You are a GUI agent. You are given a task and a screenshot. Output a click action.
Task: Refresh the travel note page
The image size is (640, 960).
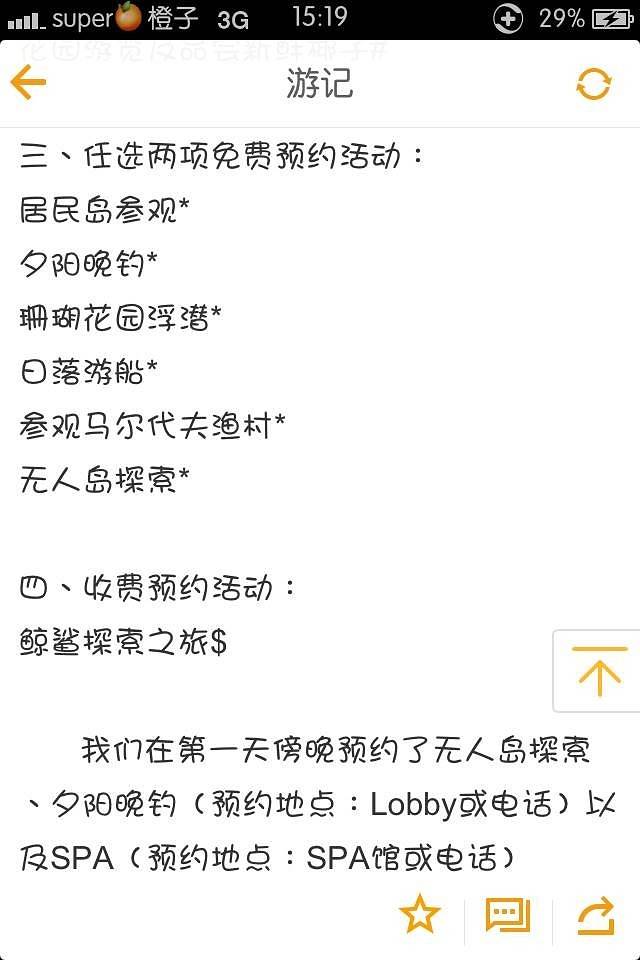(x=593, y=84)
